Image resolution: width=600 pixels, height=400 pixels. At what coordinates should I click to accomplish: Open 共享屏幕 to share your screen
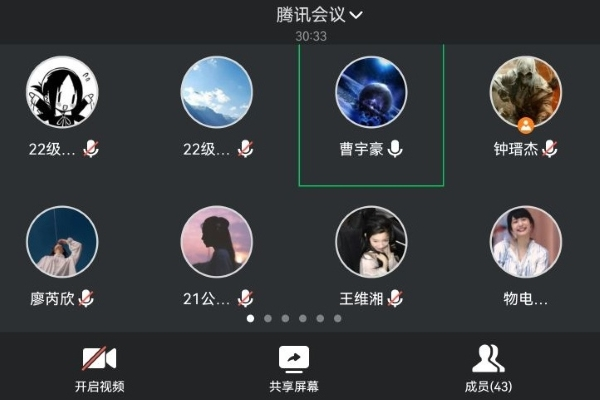coord(294,367)
